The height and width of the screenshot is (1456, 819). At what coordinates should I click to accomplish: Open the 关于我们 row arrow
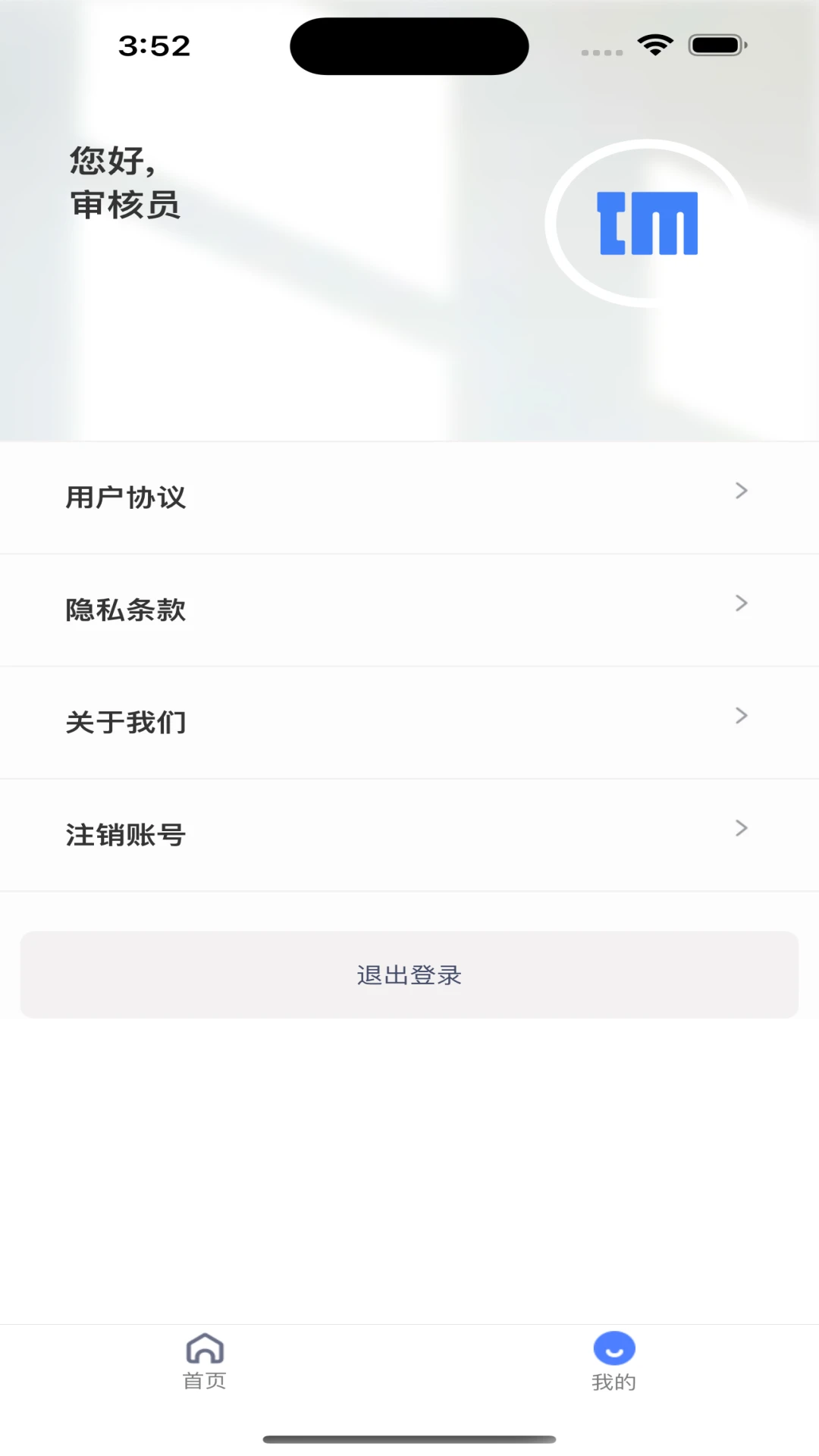741,715
